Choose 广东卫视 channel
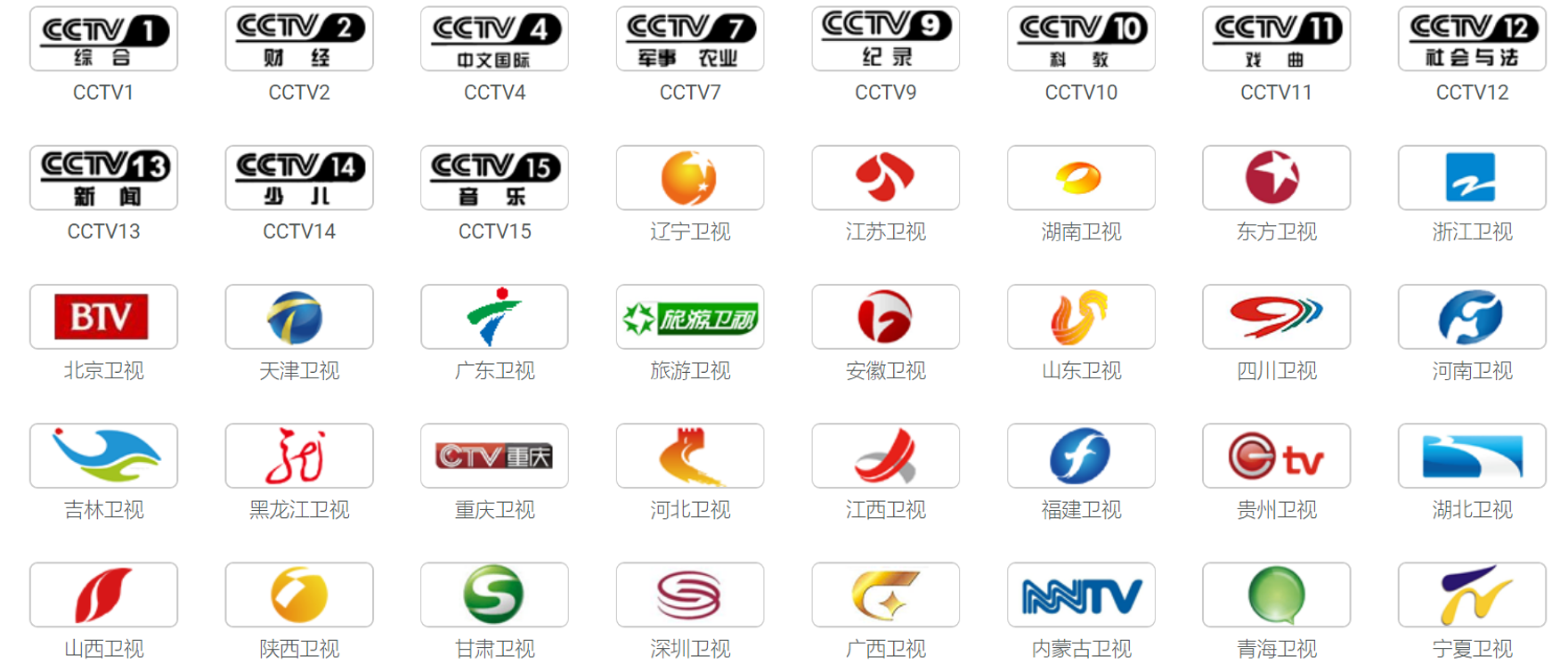 point(494,317)
